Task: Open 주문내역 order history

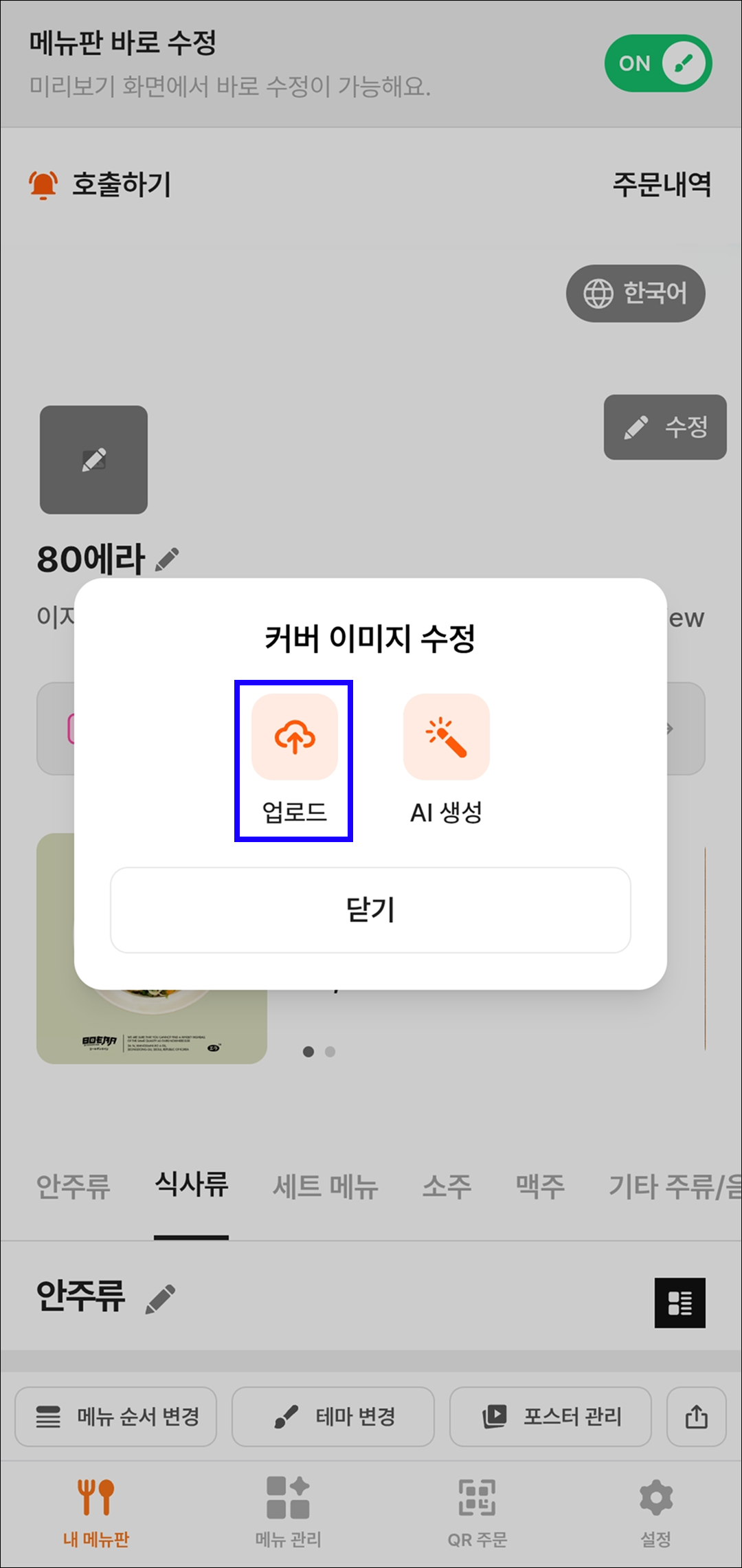Action: [x=662, y=184]
